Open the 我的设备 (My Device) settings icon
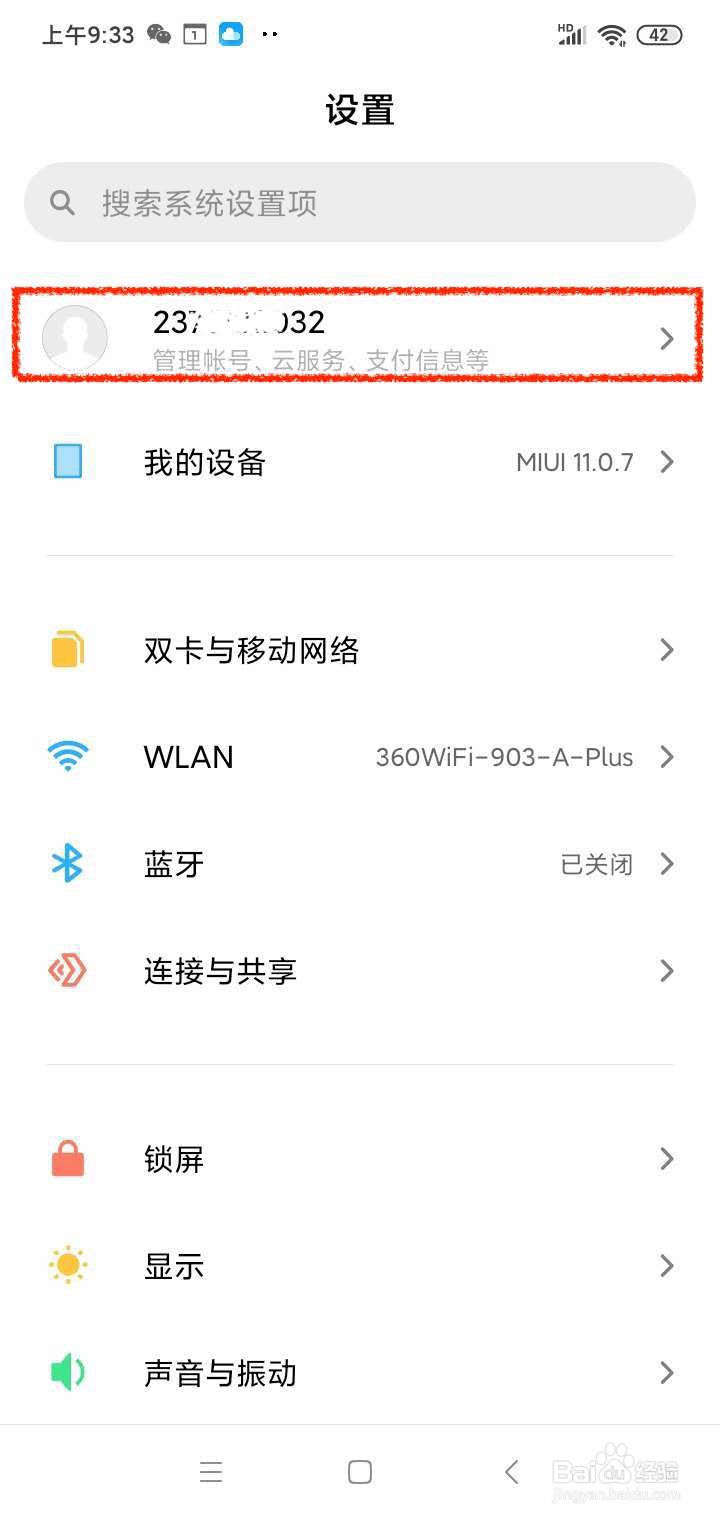 (x=67, y=461)
